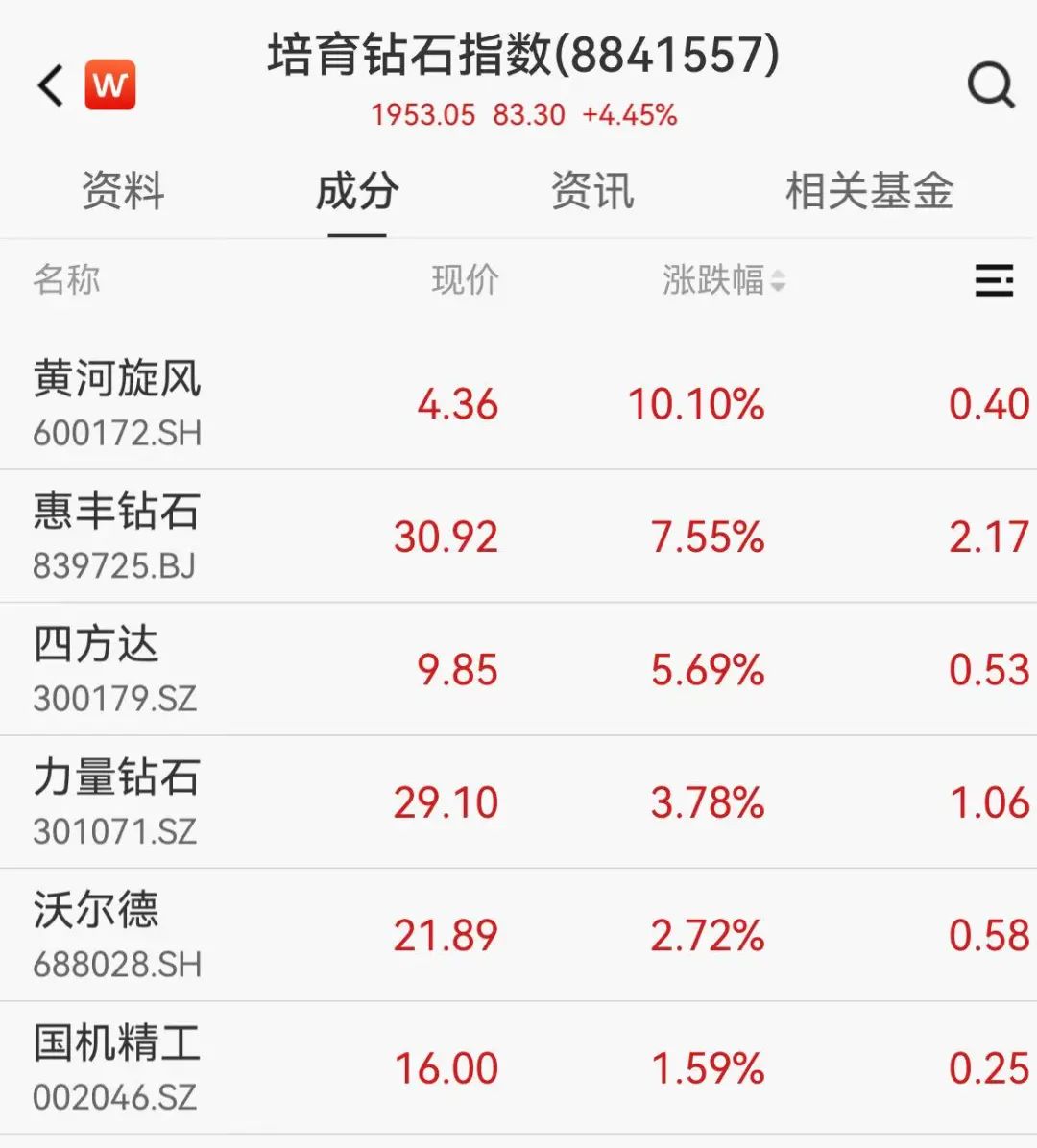
Task: Open the column list settings icon
Action: point(994,280)
